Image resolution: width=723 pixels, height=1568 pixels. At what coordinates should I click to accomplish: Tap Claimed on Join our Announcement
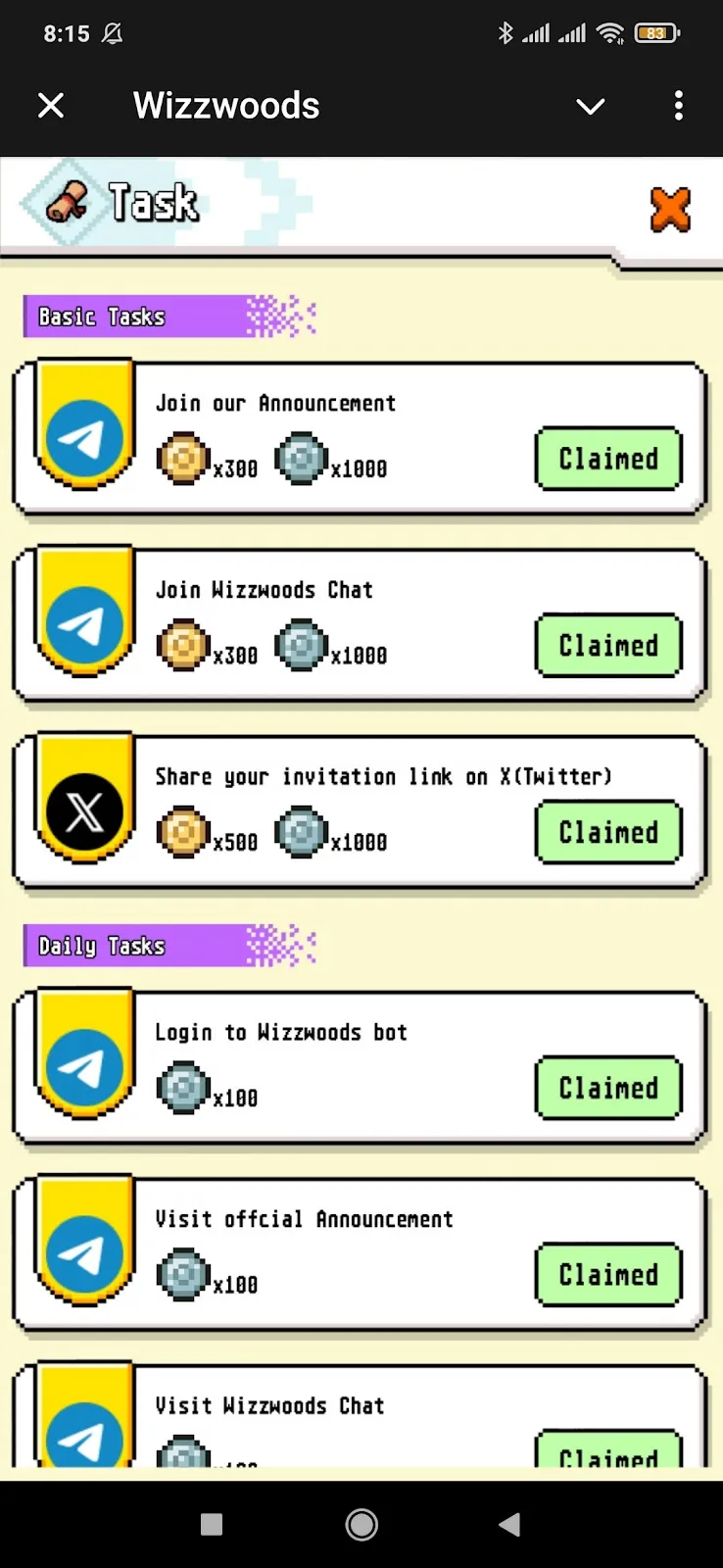(x=608, y=458)
